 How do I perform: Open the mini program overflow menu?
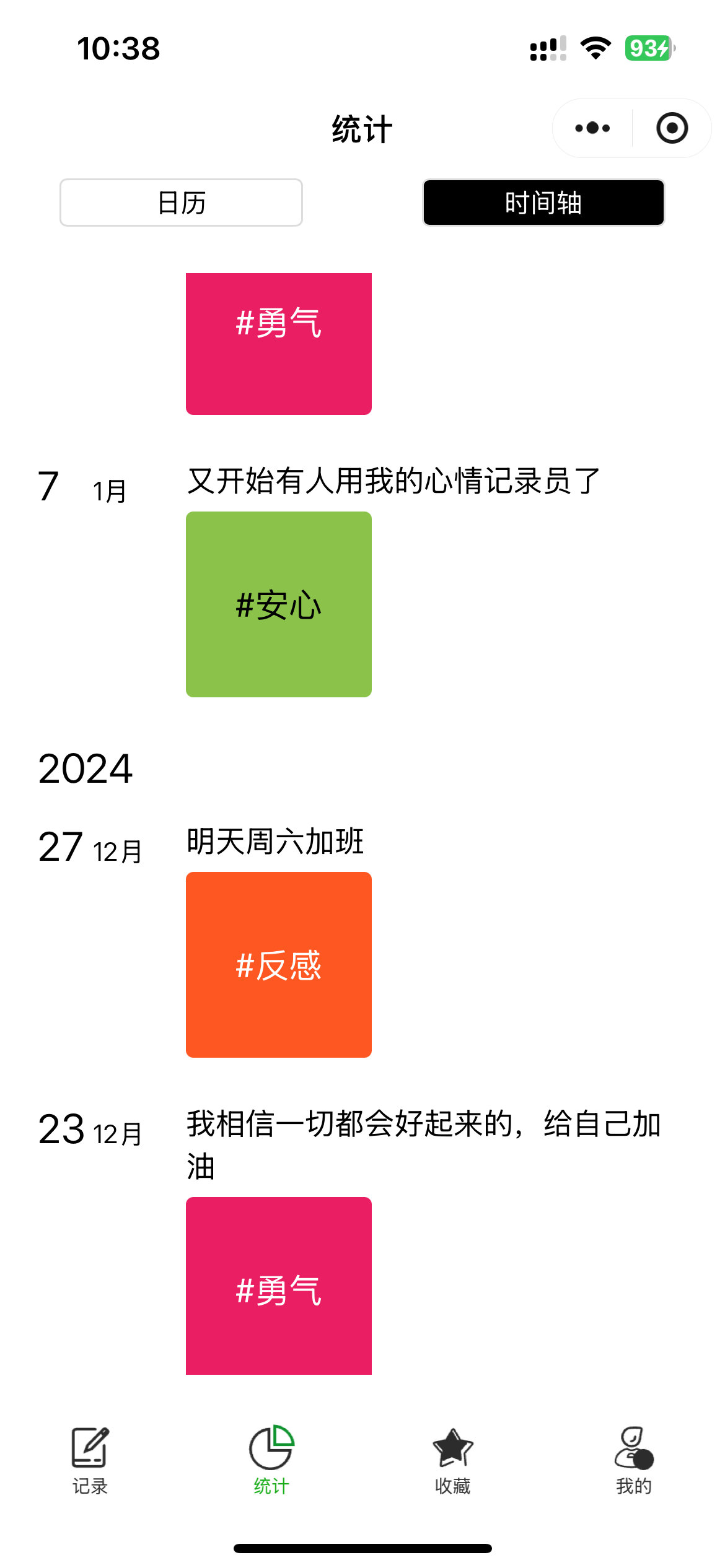[592, 128]
